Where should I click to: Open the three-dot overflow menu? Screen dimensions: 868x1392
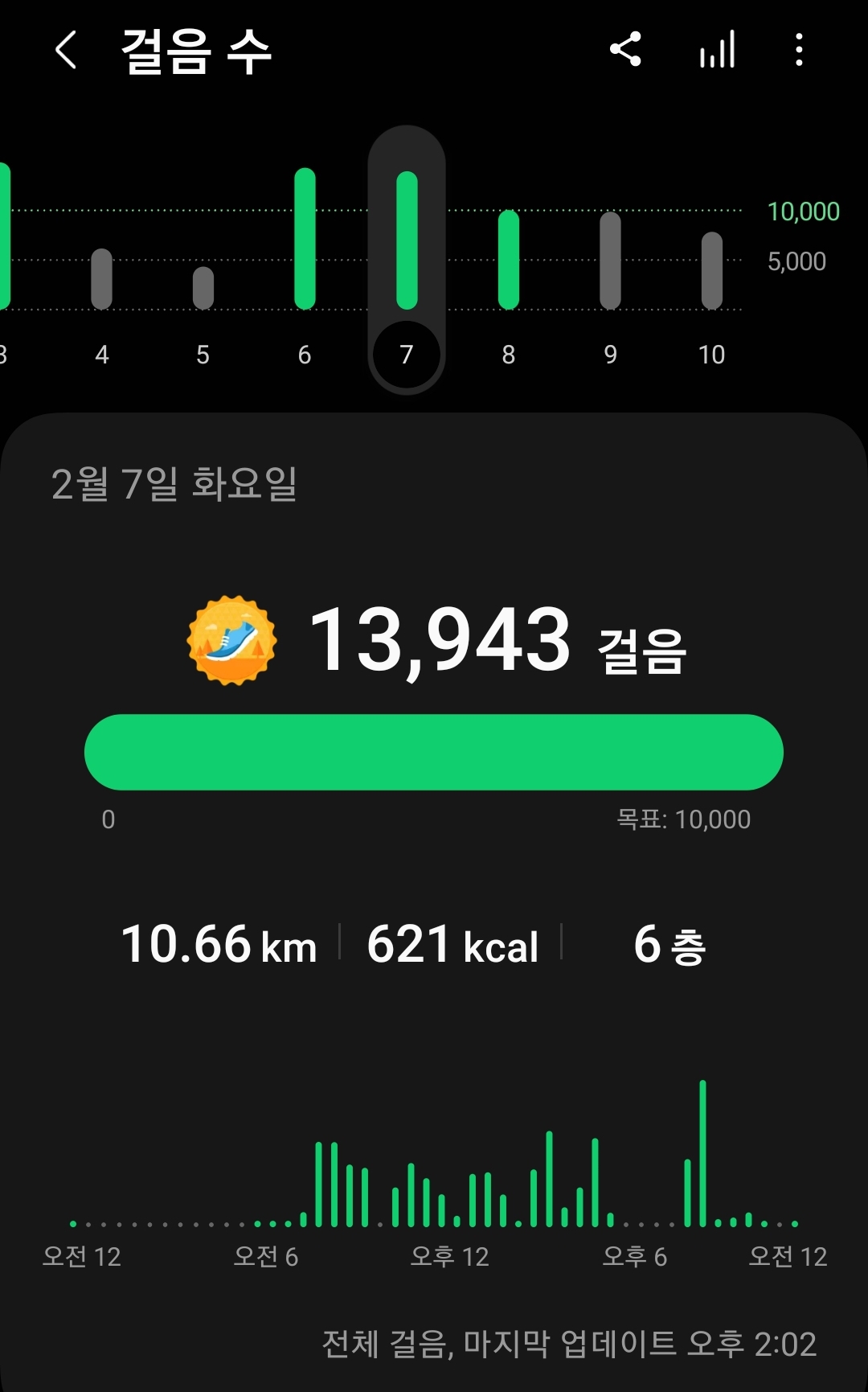pyautogui.click(x=798, y=50)
